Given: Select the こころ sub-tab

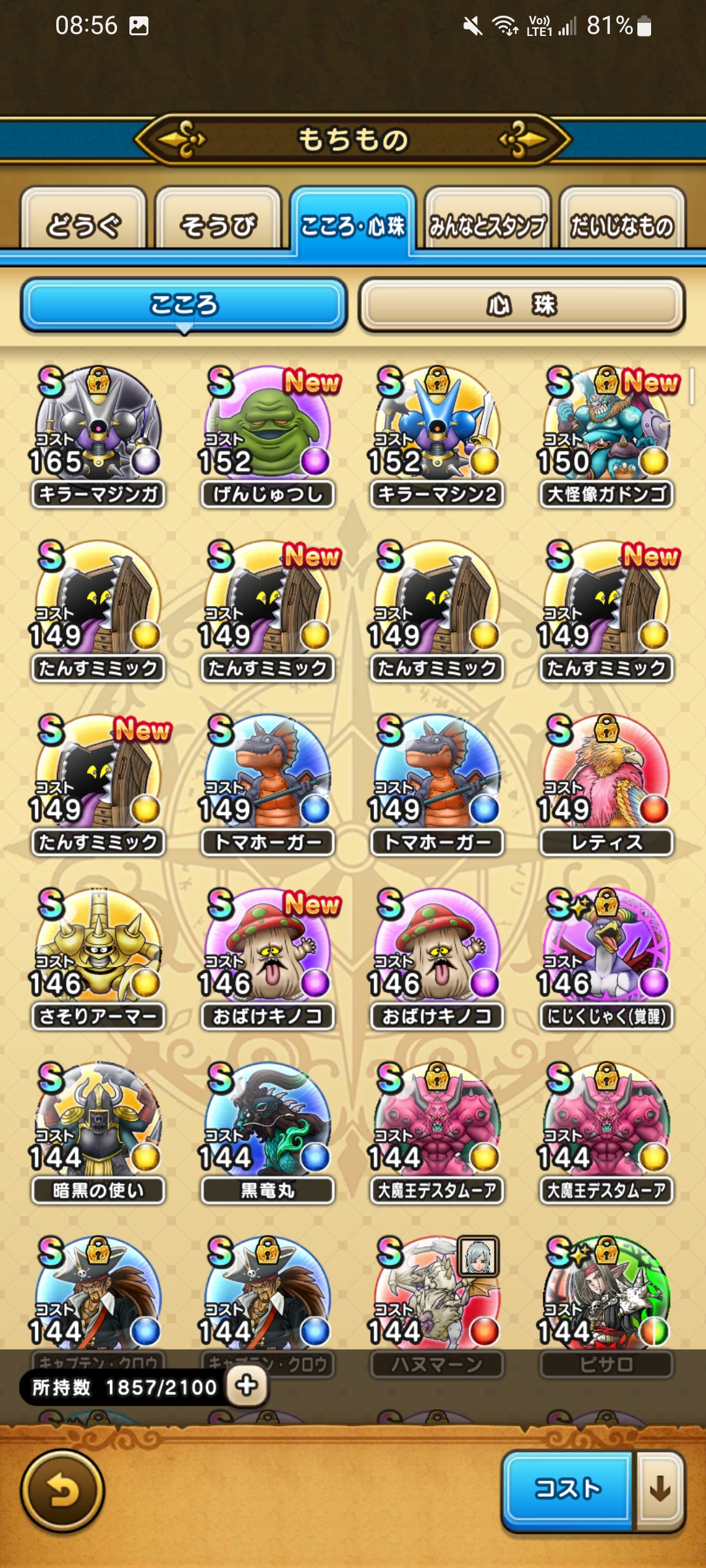Looking at the screenshot, I should (x=184, y=304).
